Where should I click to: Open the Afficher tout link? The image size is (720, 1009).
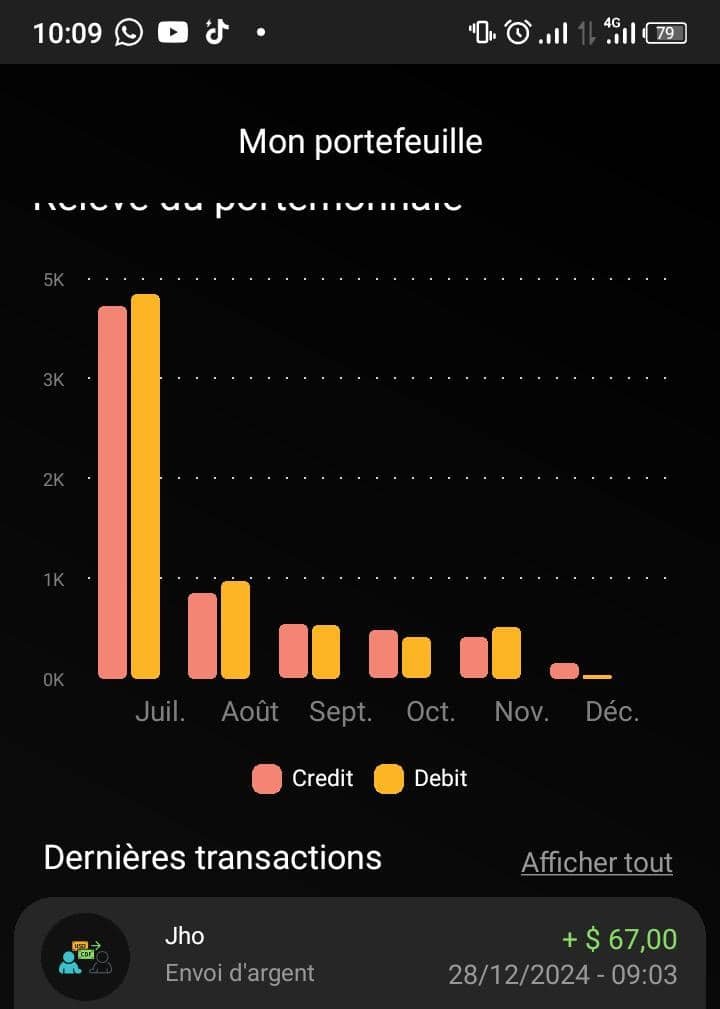(x=597, y=862)
